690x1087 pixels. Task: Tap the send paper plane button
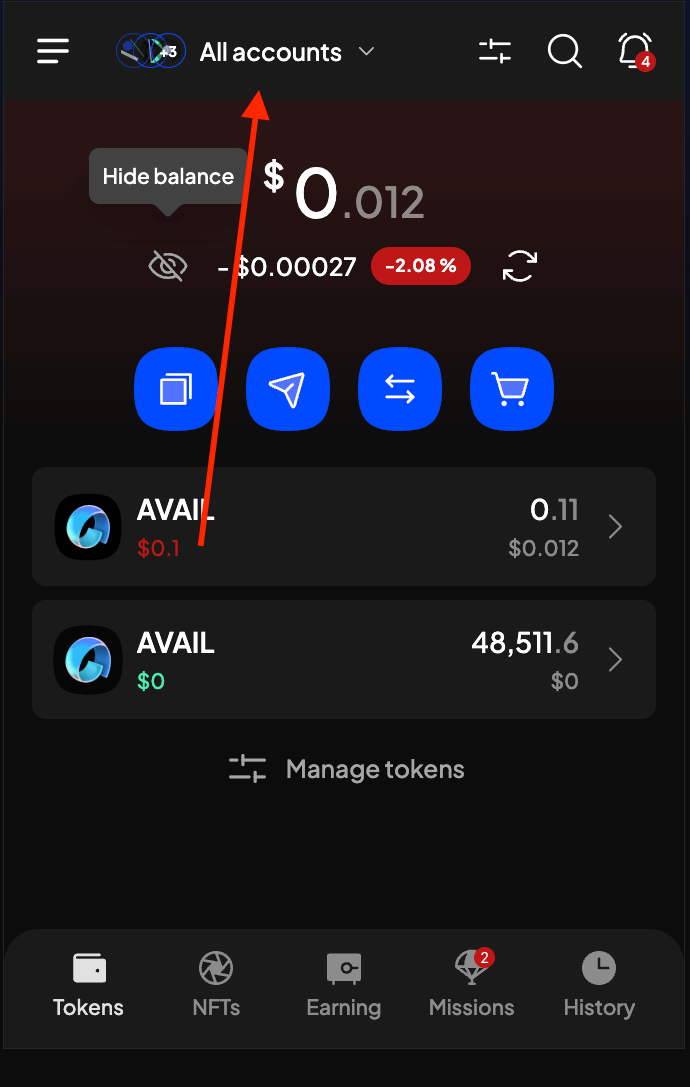click(288, 390)
